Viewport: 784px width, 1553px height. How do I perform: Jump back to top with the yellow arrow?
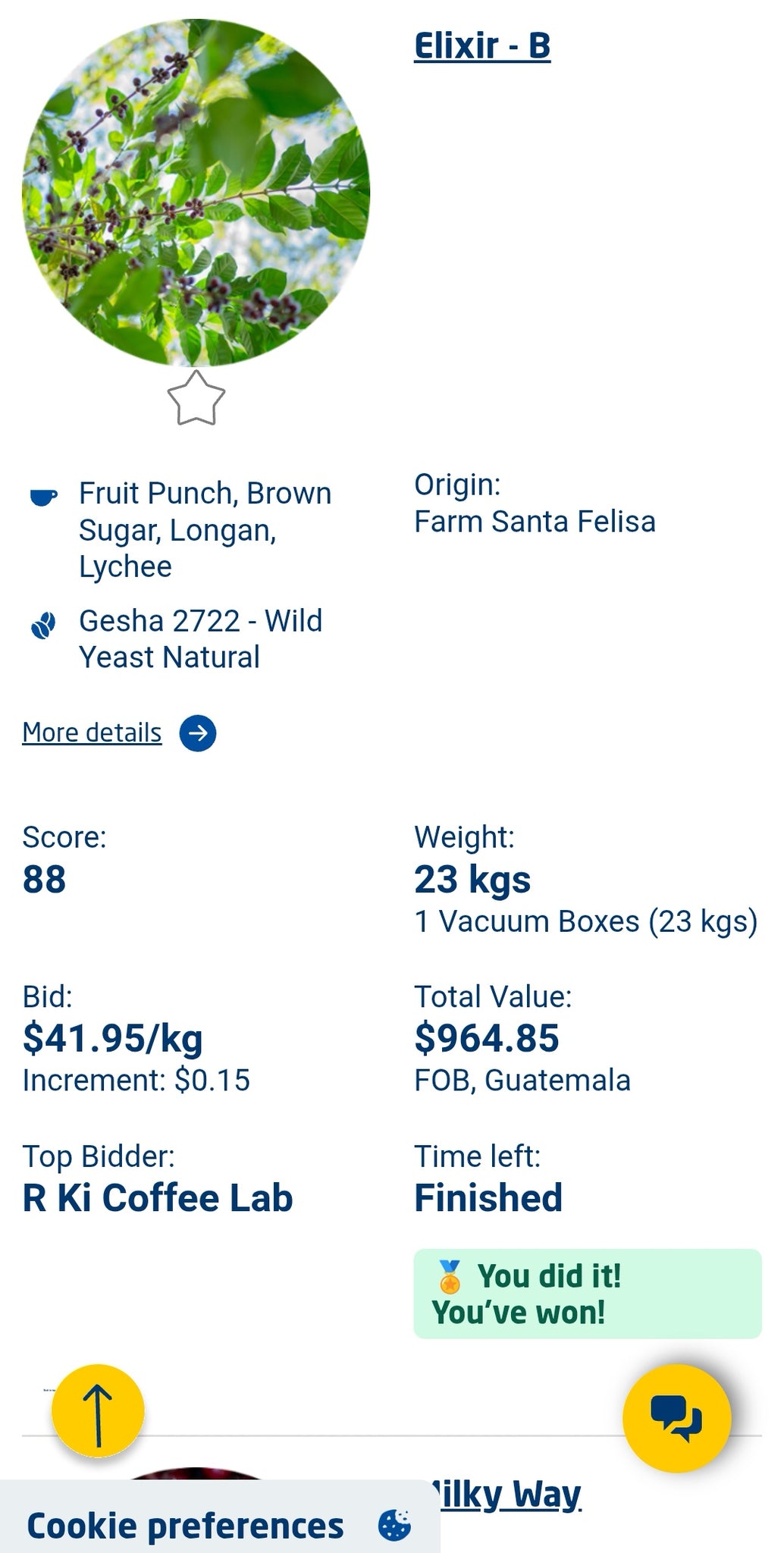pos(98,1410)
